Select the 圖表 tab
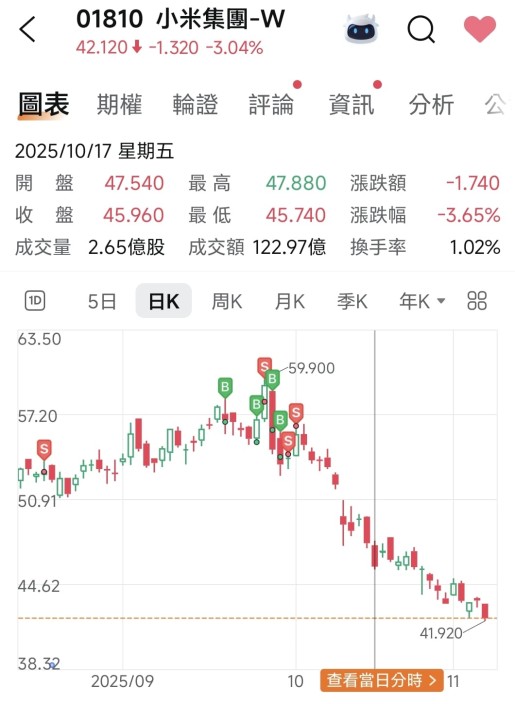Screen dimensions: 515x704 click(x=43, y=104)
